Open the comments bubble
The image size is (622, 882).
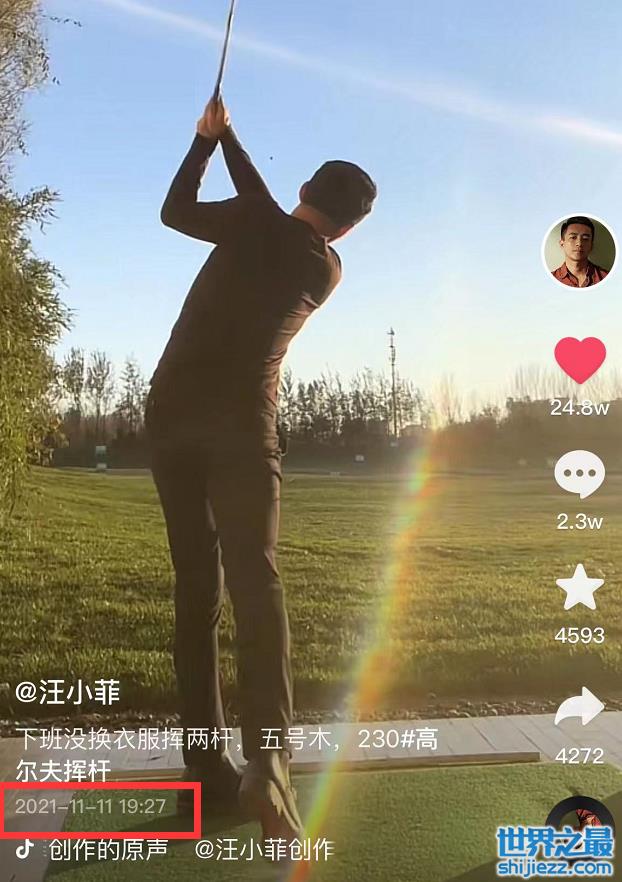[x=580, y=474]
